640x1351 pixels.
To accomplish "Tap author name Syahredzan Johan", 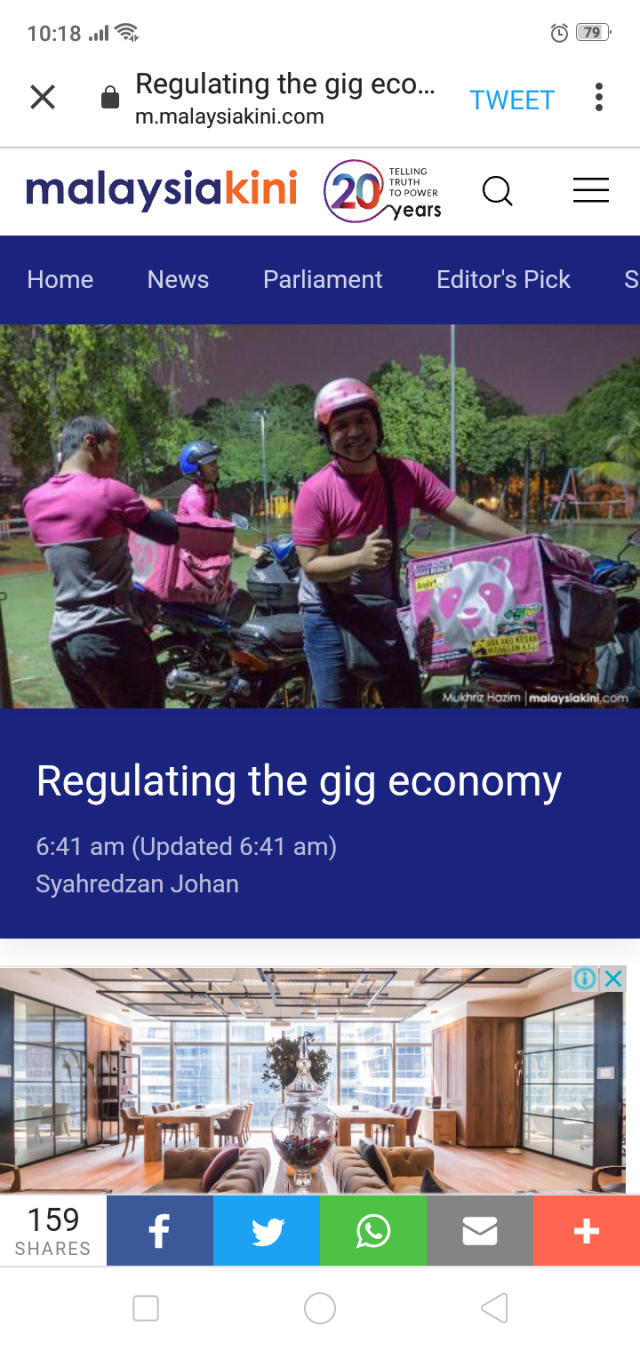I will [x=137, y=884].
